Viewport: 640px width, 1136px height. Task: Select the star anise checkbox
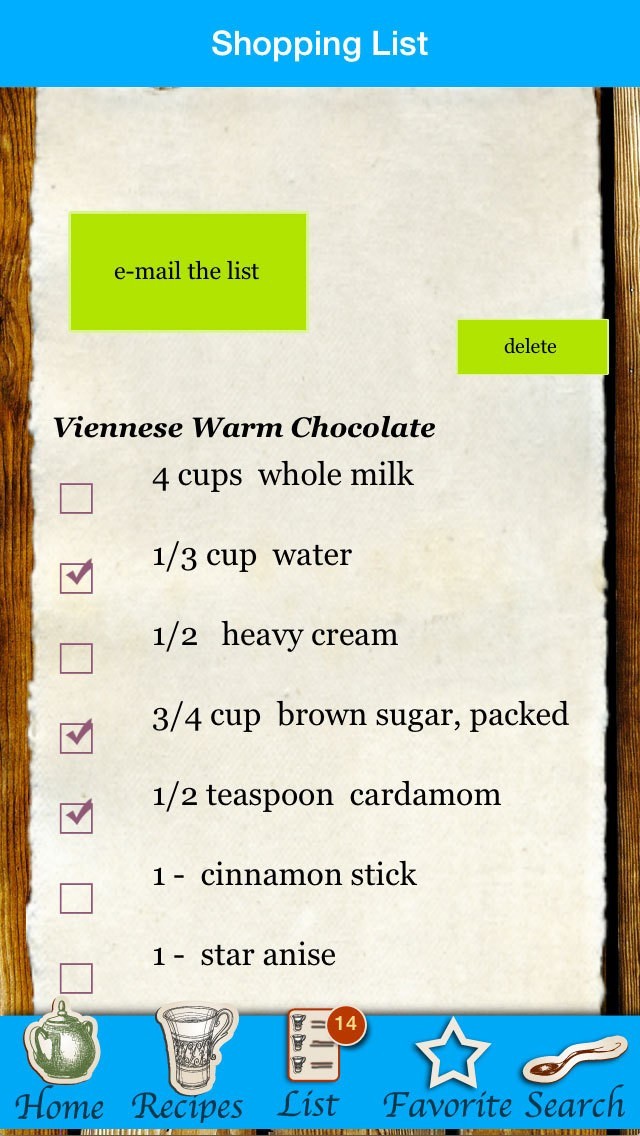(x=77, y=977)
